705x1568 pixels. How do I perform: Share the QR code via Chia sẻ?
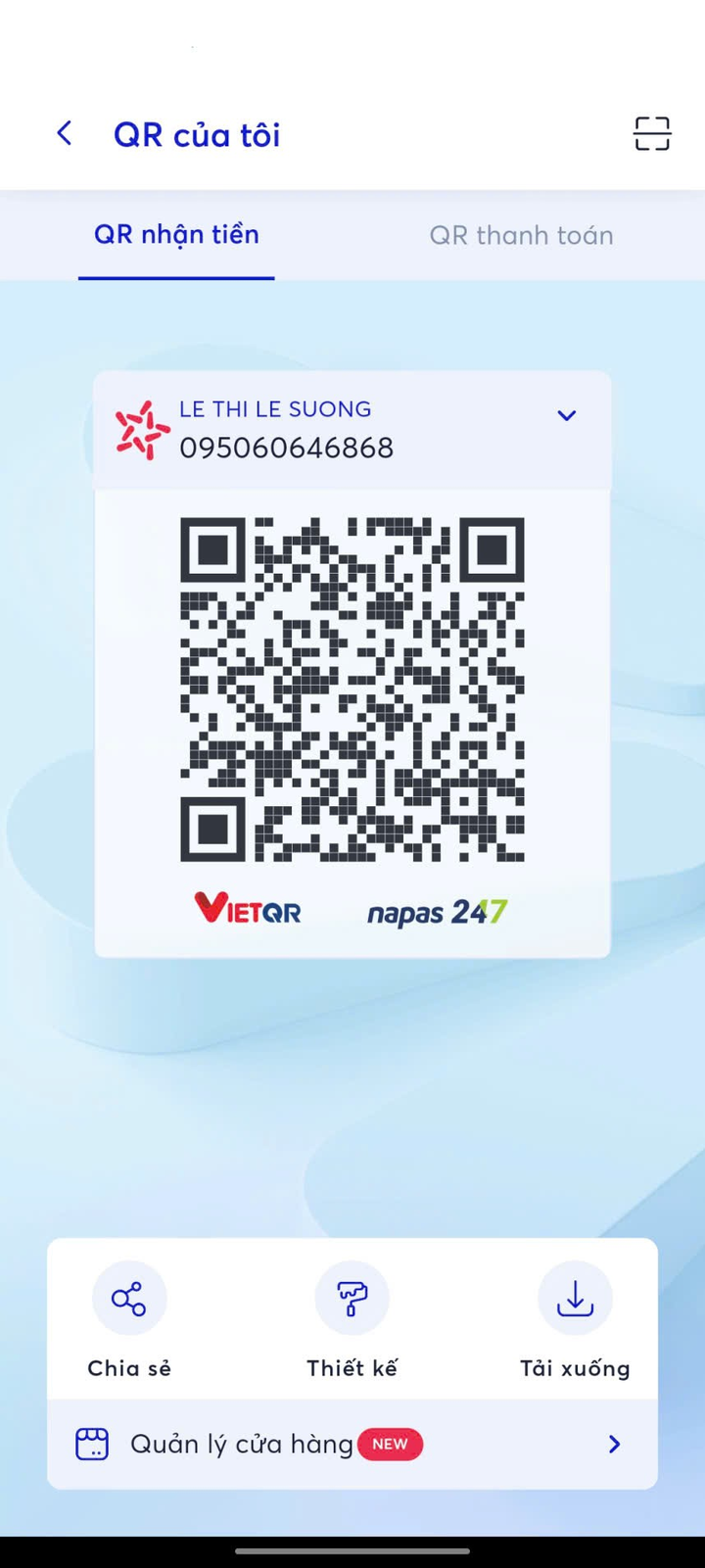point(129,1299)
